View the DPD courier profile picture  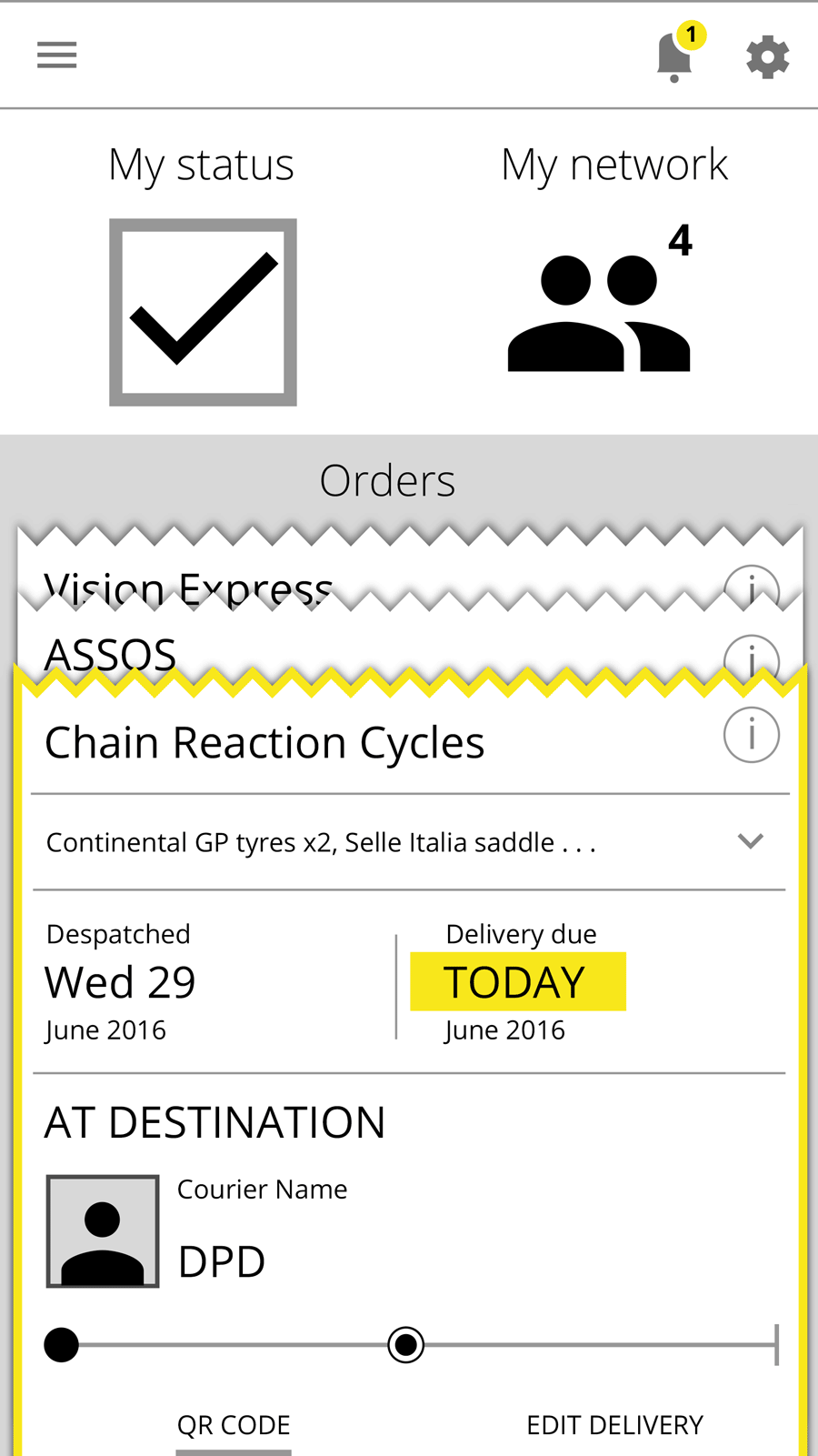click(x=103, y=1231)
